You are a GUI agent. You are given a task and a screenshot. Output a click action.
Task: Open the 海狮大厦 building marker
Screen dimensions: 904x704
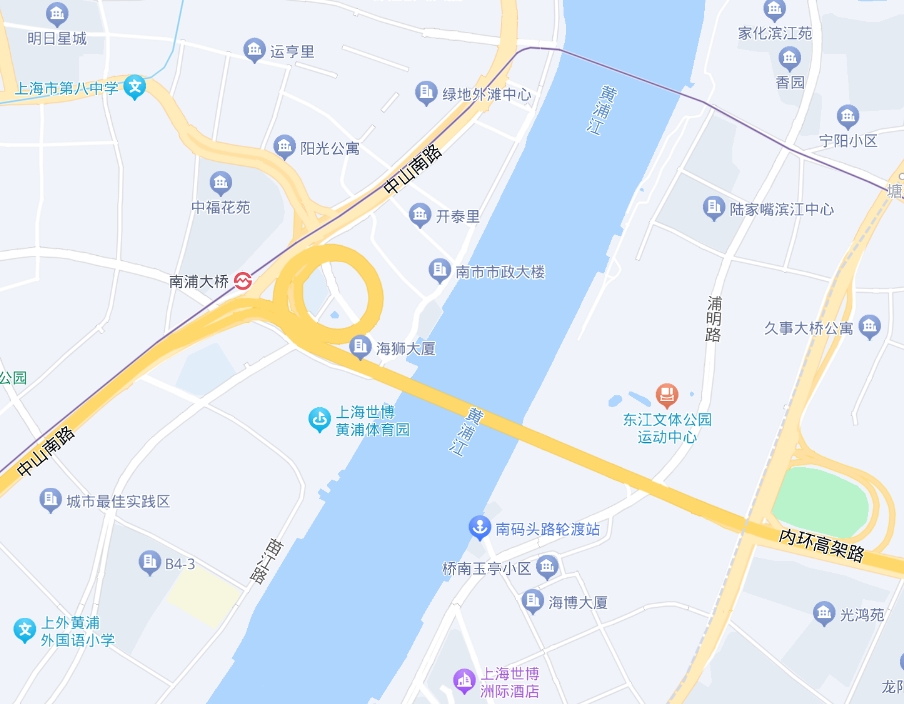click(x=360, y=347)
